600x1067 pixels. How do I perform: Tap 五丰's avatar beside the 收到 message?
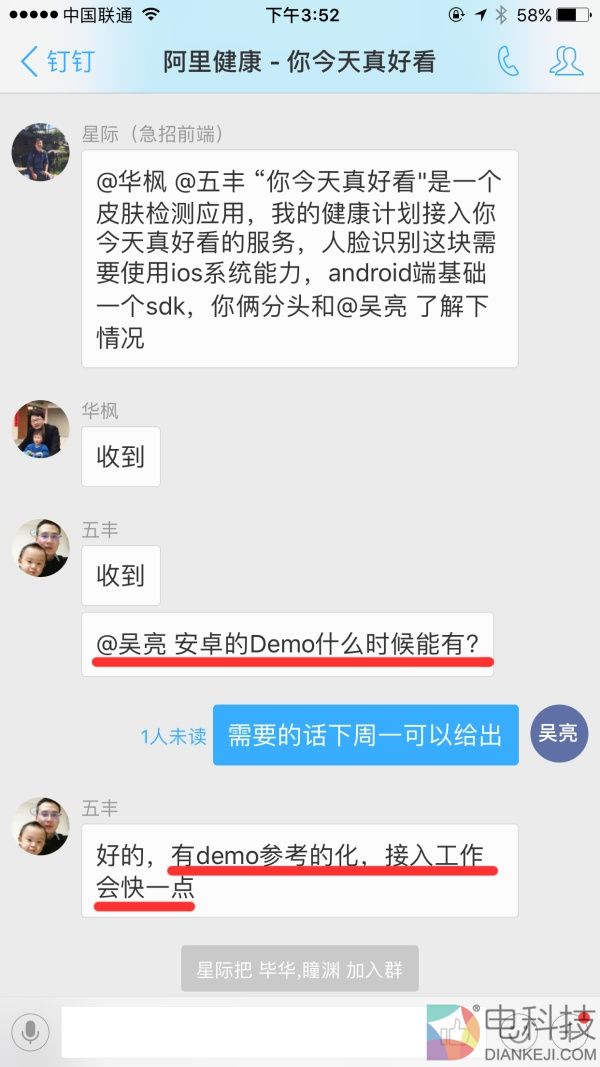click(40, 548)
